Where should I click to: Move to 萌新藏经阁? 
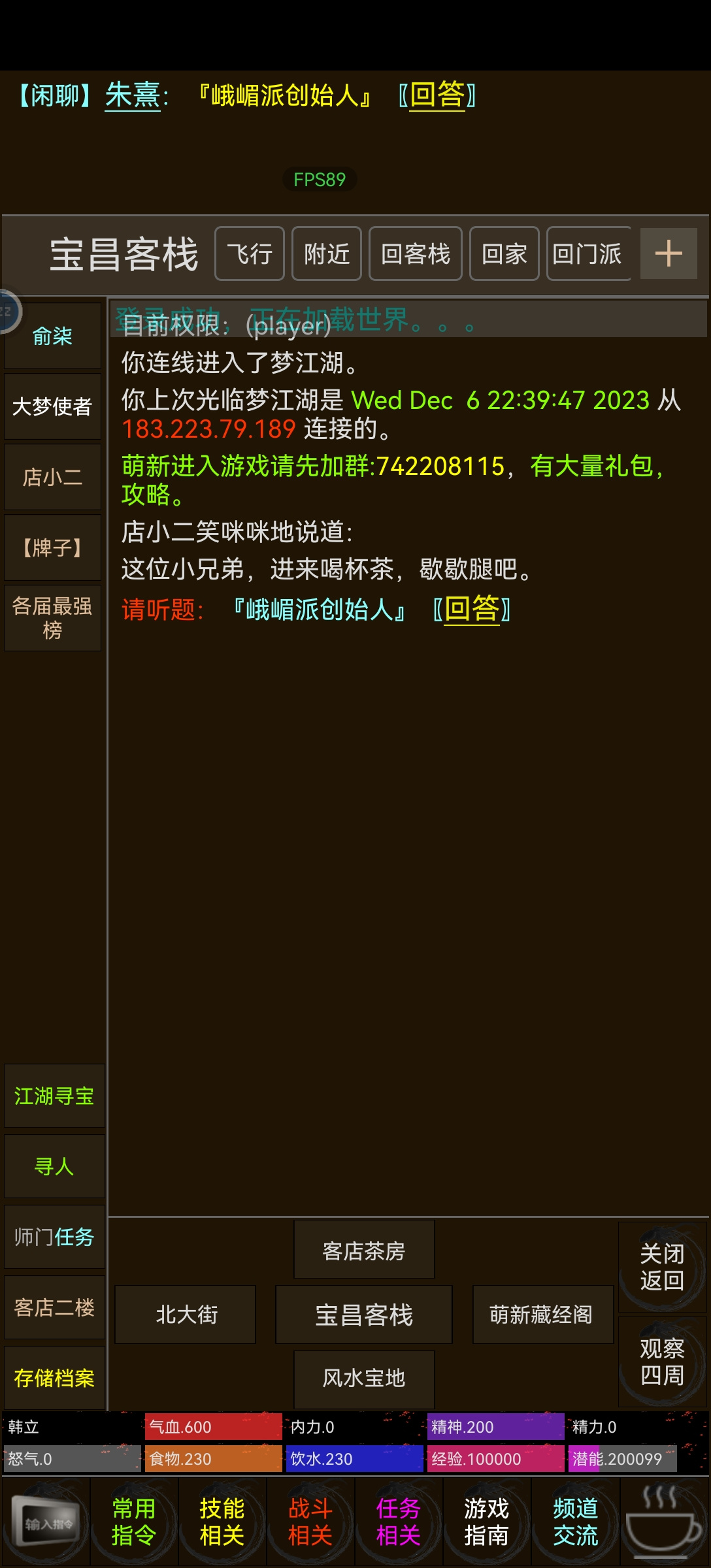point(542,1315)
